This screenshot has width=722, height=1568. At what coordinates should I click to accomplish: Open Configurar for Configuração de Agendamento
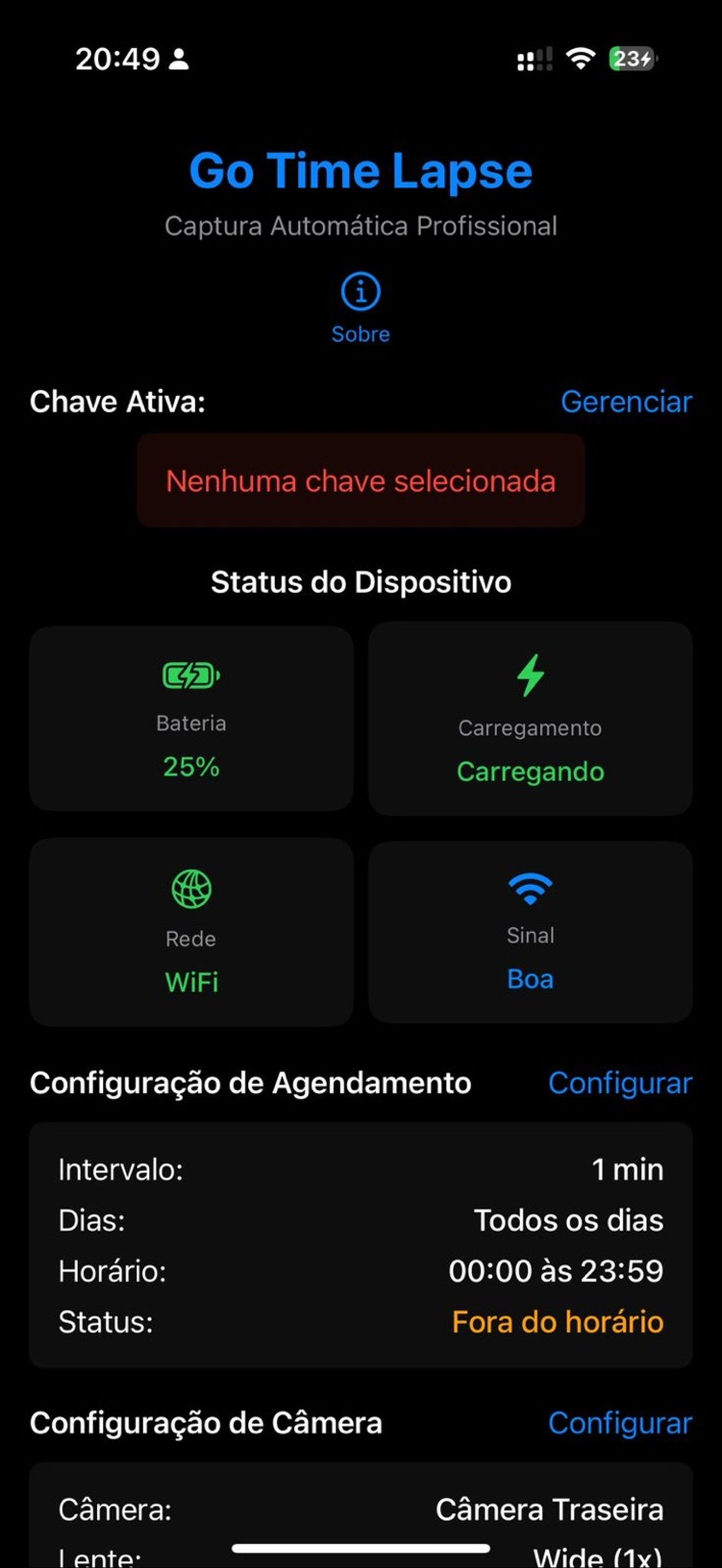[620, 1083]
